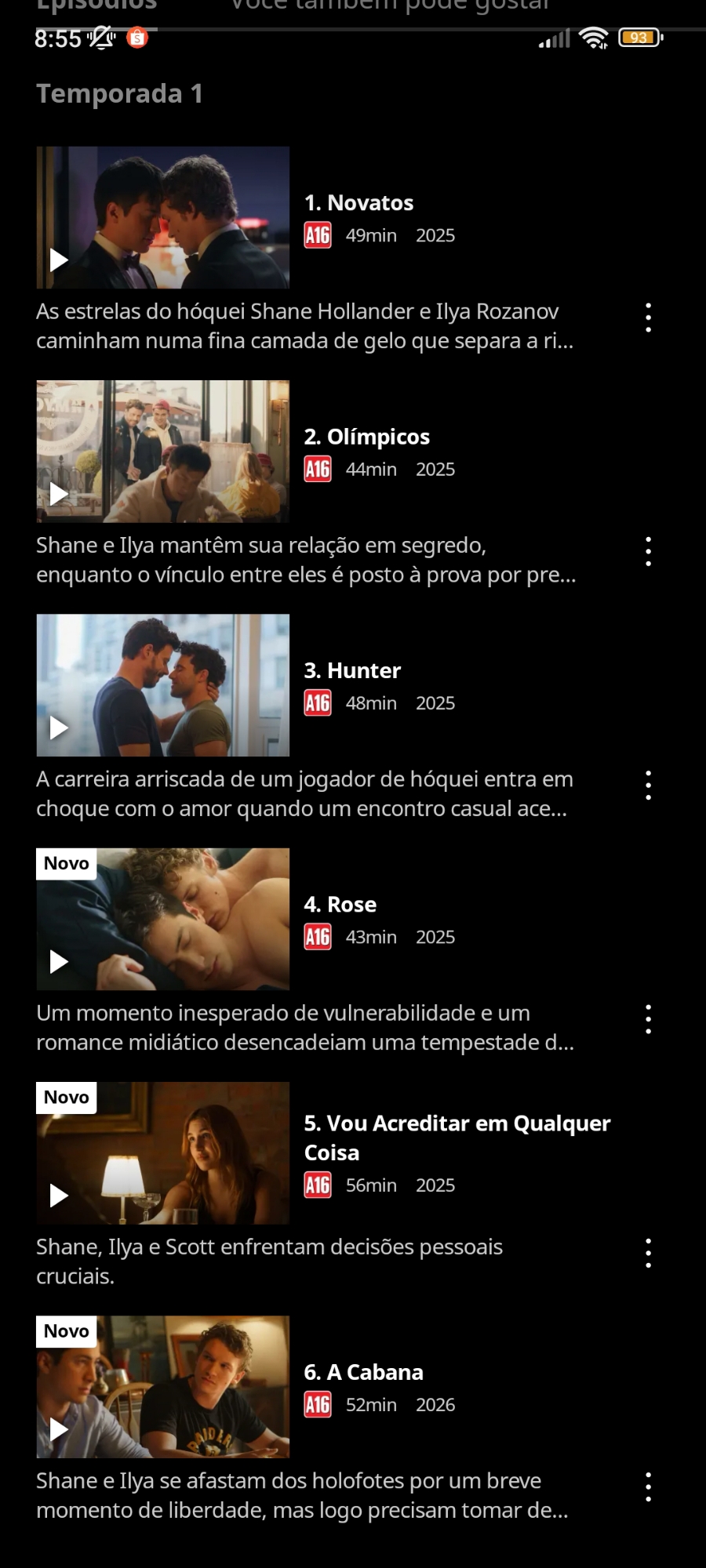The height and width of the screenshot is (1568, 706).
Task: Play episode 2 Olímpicos thumbnail
Action: [162, 452]
